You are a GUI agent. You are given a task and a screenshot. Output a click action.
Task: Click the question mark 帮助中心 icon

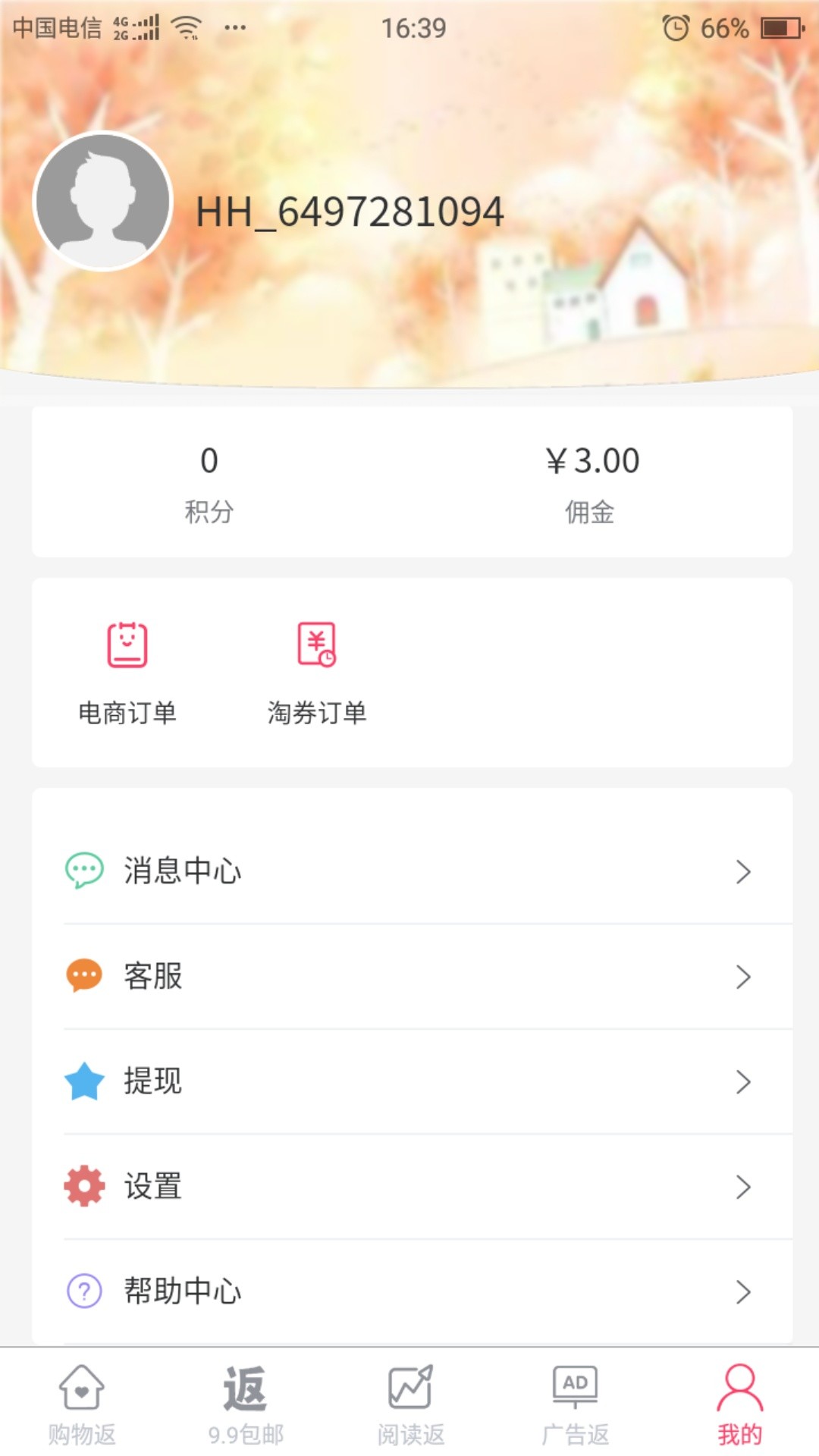pos(83,1291)
